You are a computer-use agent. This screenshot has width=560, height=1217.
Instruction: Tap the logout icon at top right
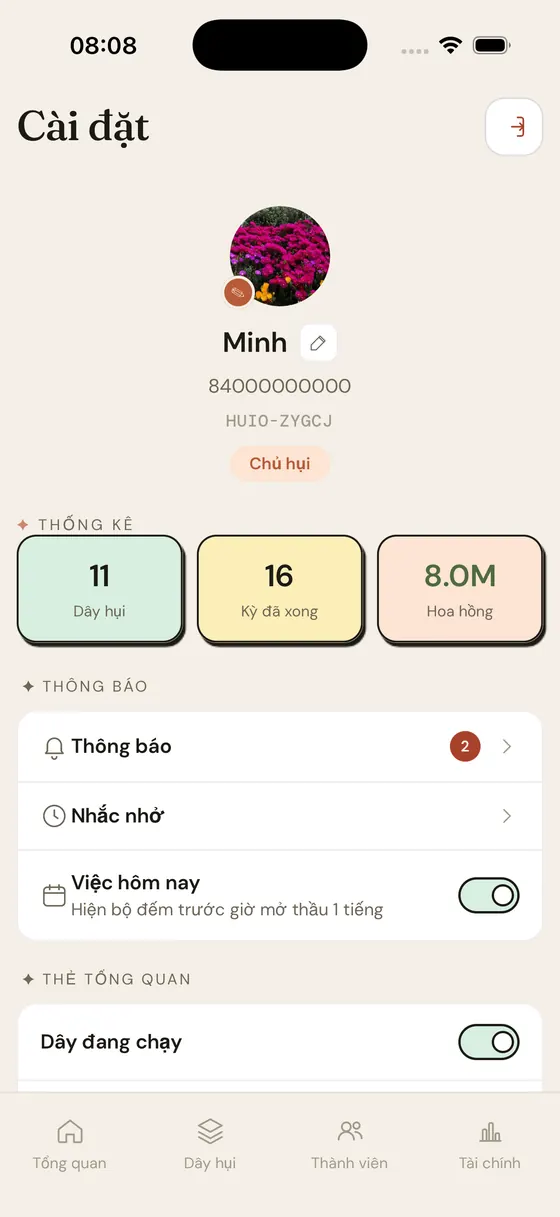coord(513,127)
